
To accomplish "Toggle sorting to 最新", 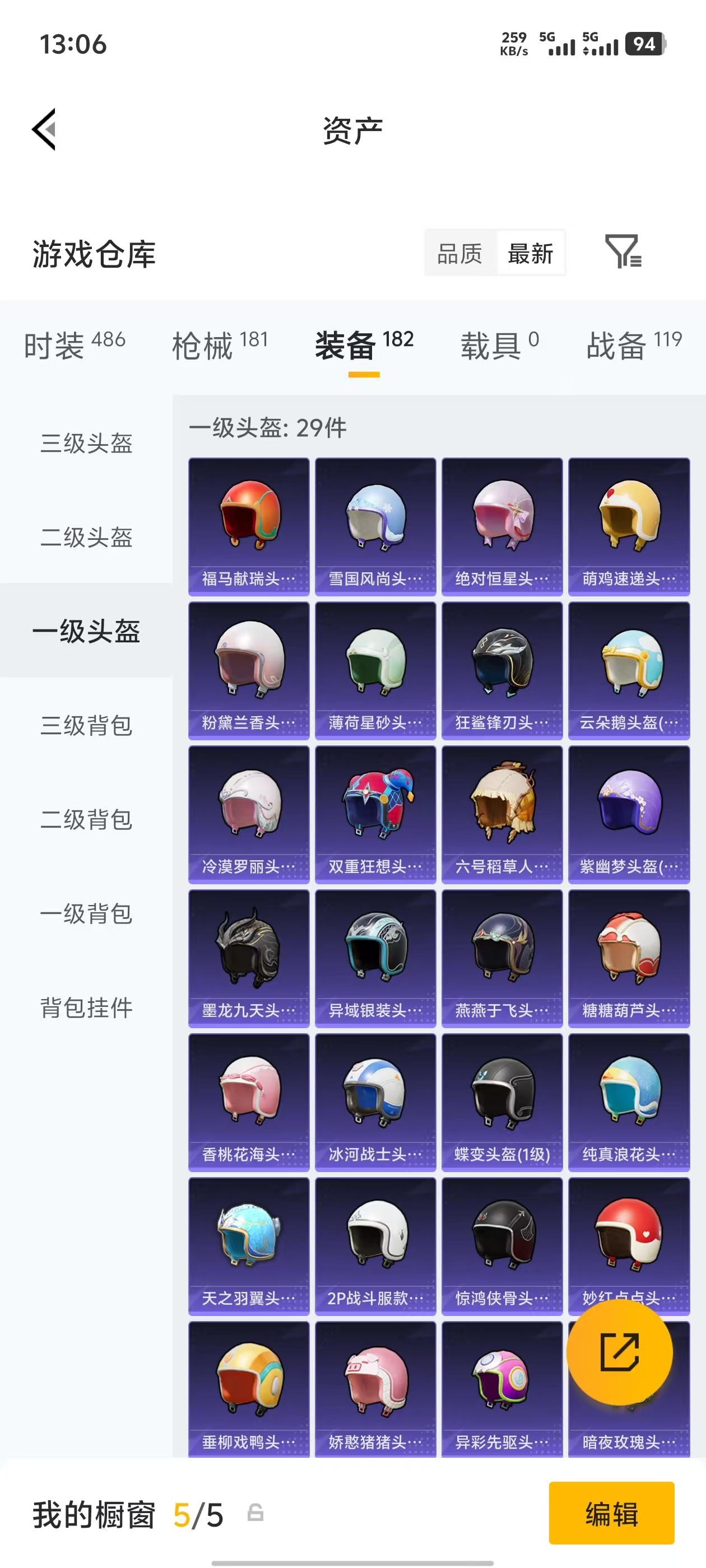I will 531,254.
